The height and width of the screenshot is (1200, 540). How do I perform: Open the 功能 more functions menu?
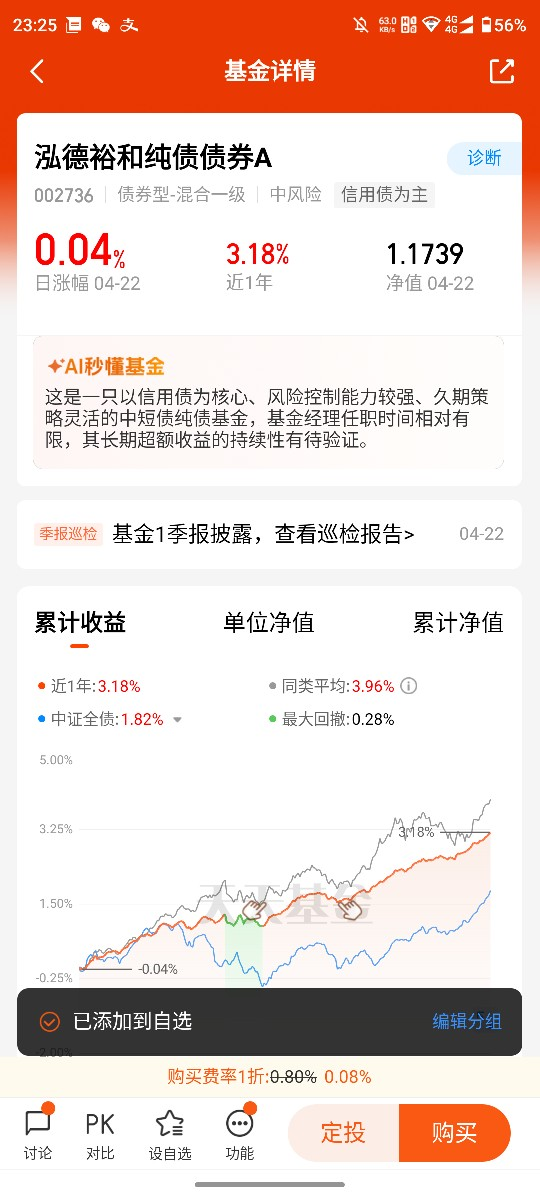point(240,1134)
